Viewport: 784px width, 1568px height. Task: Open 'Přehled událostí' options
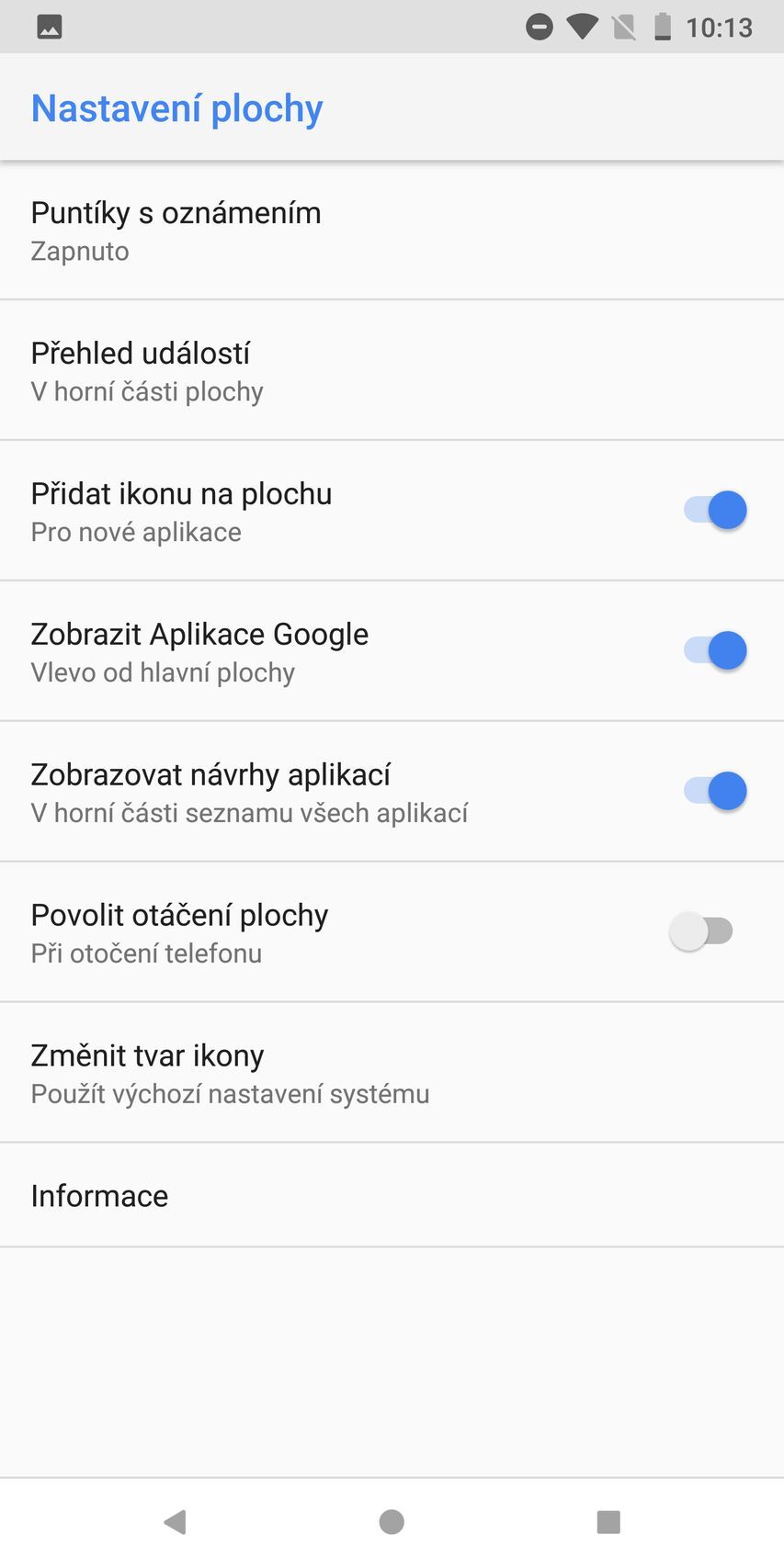click(x=142, y=353)
